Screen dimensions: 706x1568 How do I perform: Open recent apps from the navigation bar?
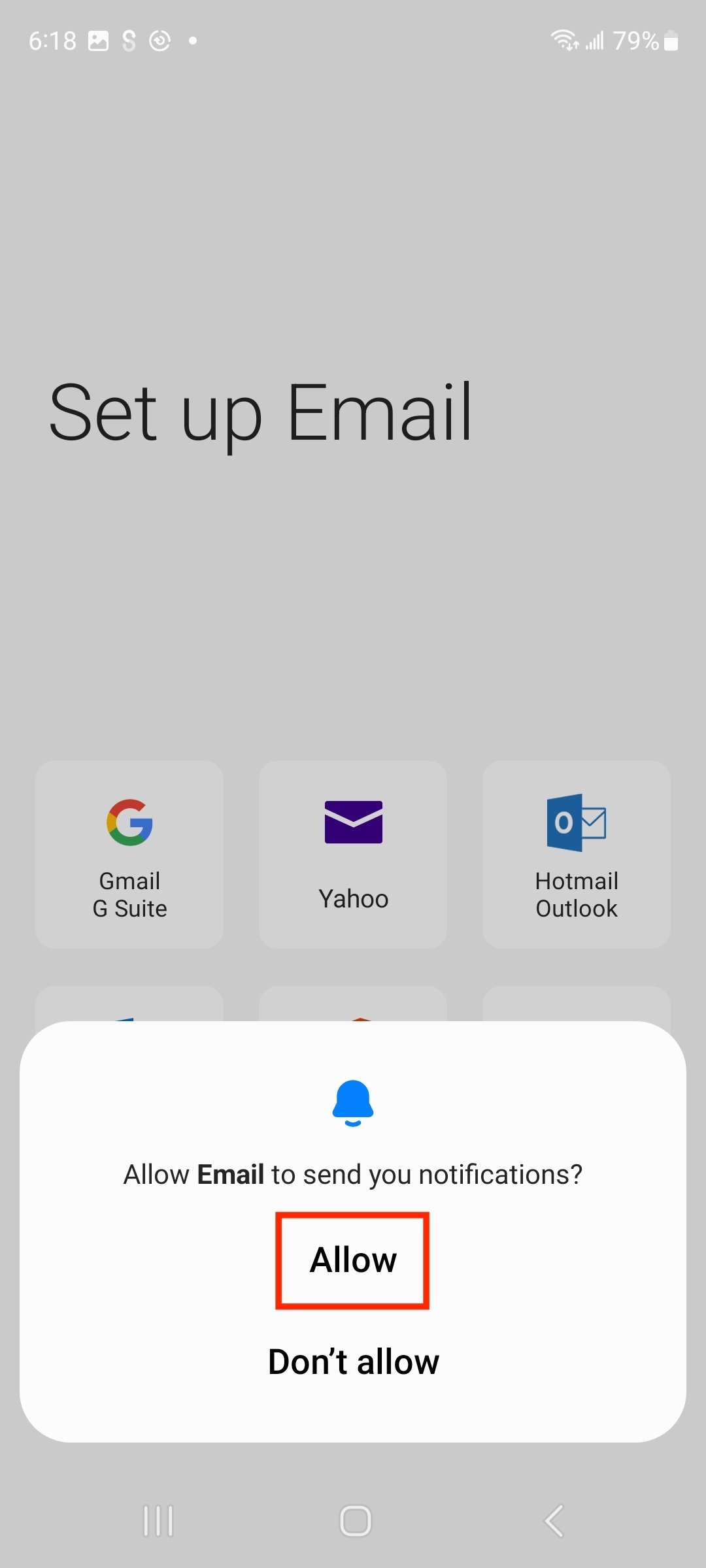coord(158,1521)
